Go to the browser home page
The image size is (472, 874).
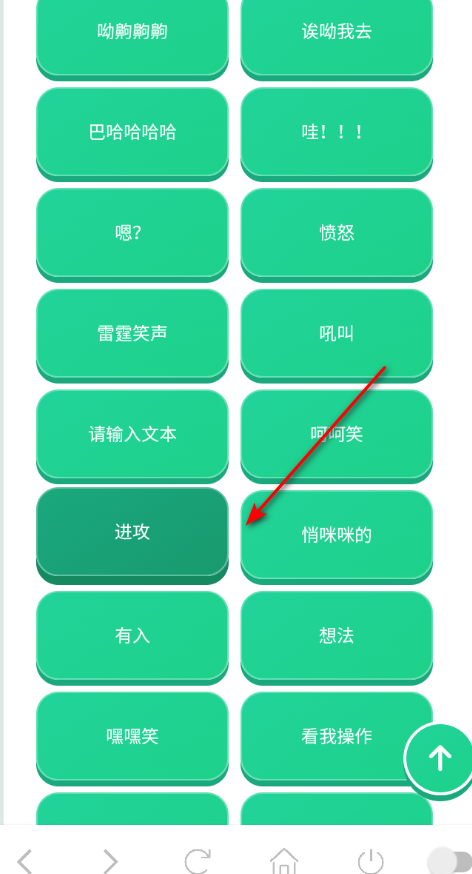284,861
